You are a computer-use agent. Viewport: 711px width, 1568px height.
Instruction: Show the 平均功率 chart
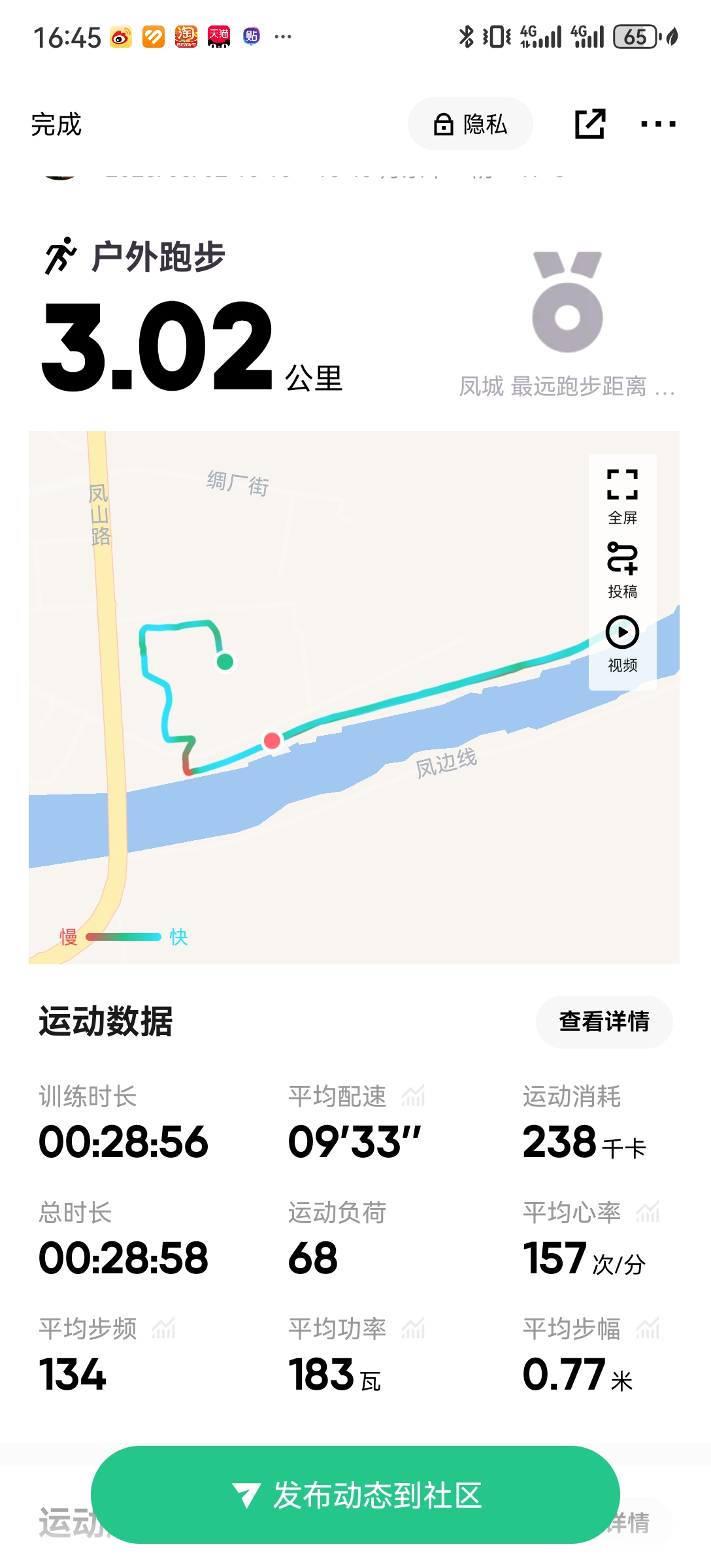tap(413, 1328)
